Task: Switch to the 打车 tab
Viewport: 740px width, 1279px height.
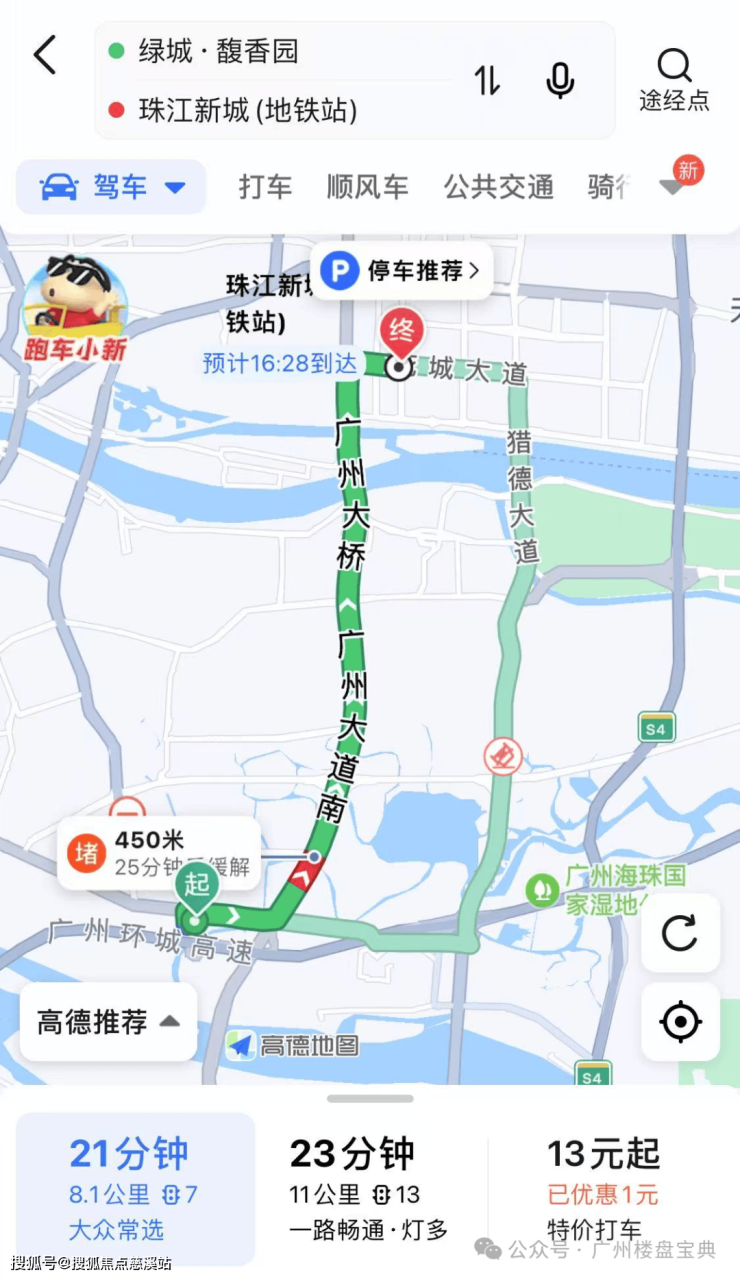Action: pos(265,187)
